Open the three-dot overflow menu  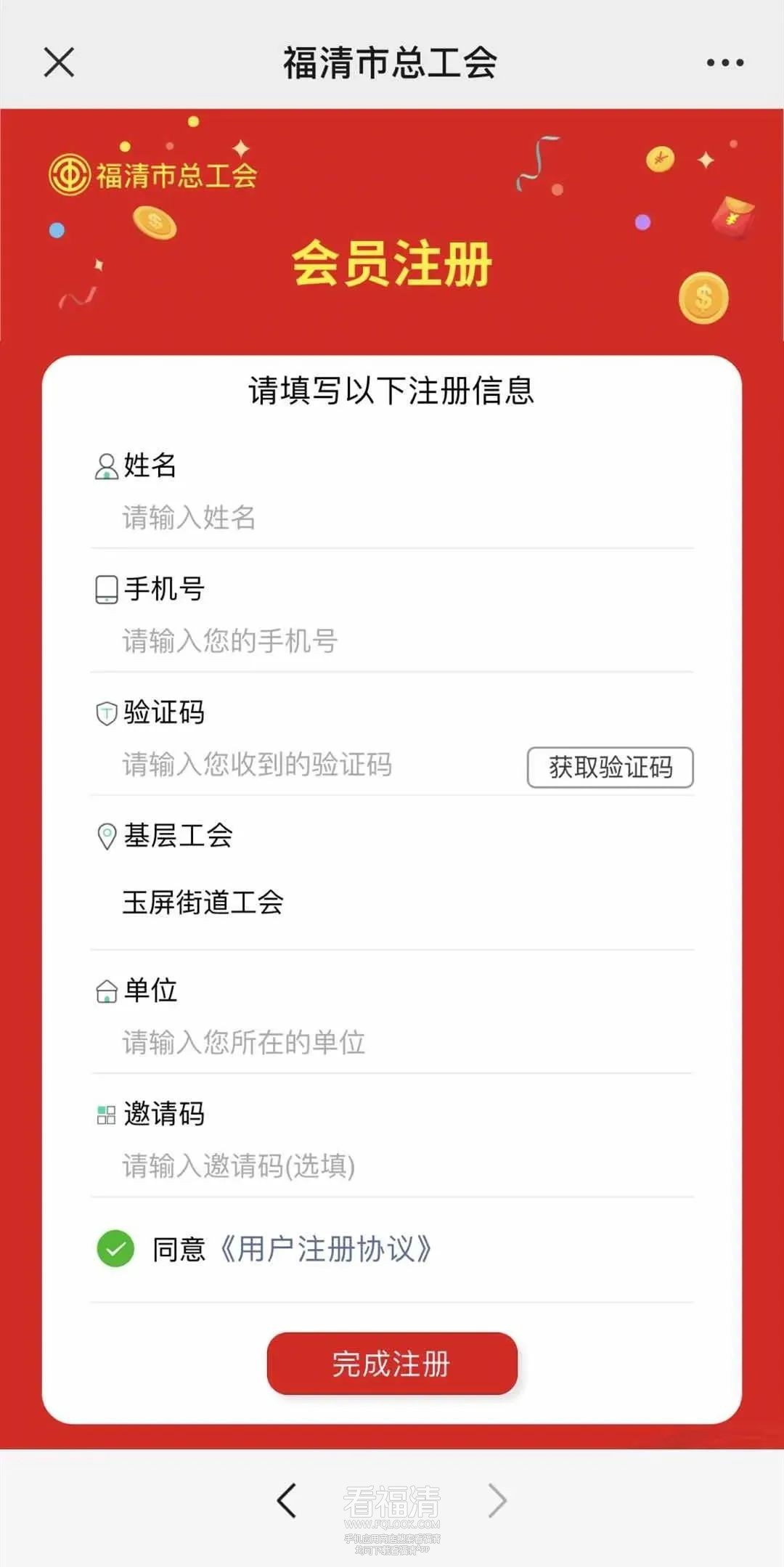725,63
